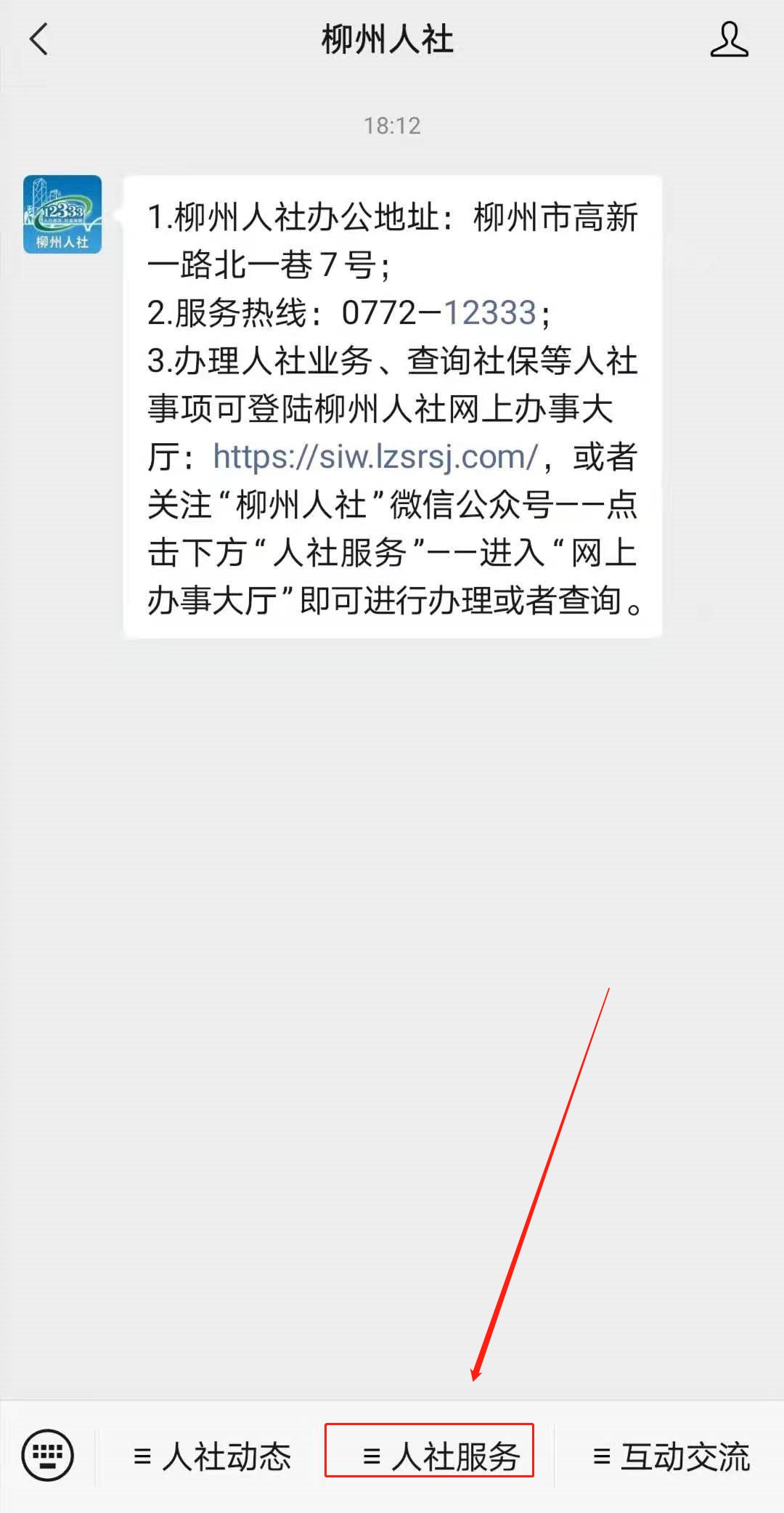784x1513 pixels.
Task: Switch to keyboard input mode
Action: coord(48,1455)
